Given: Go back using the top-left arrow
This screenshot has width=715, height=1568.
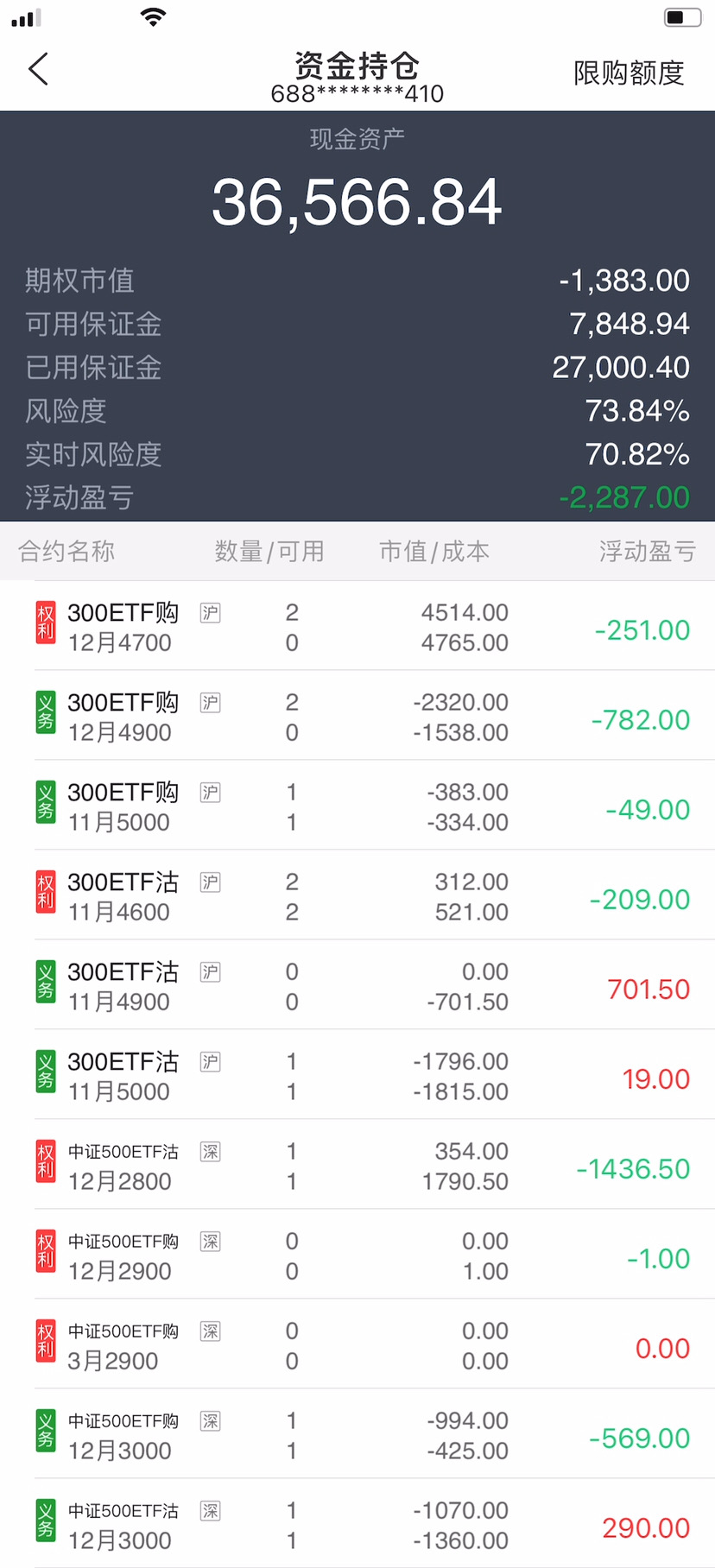Looking at the screenshot, I should click(39, 69).
